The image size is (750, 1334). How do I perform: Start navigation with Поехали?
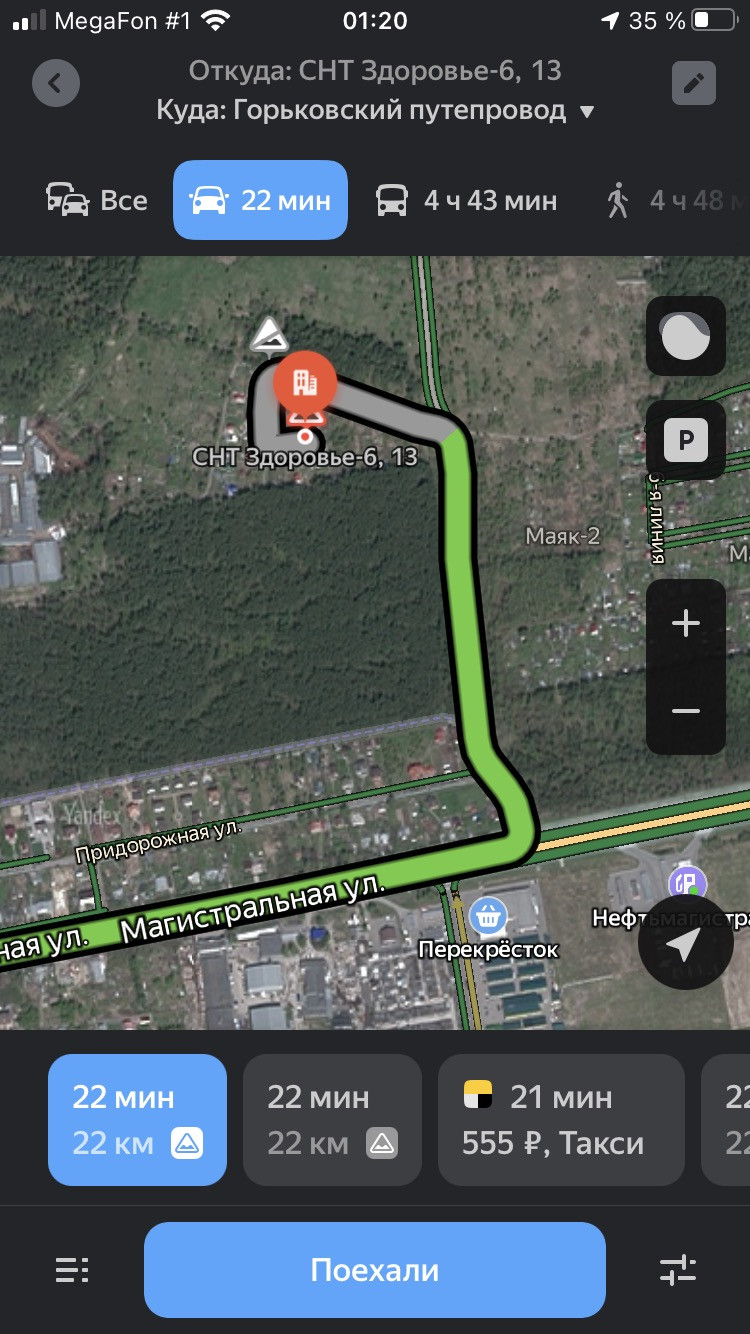[x=375, y=1270]
